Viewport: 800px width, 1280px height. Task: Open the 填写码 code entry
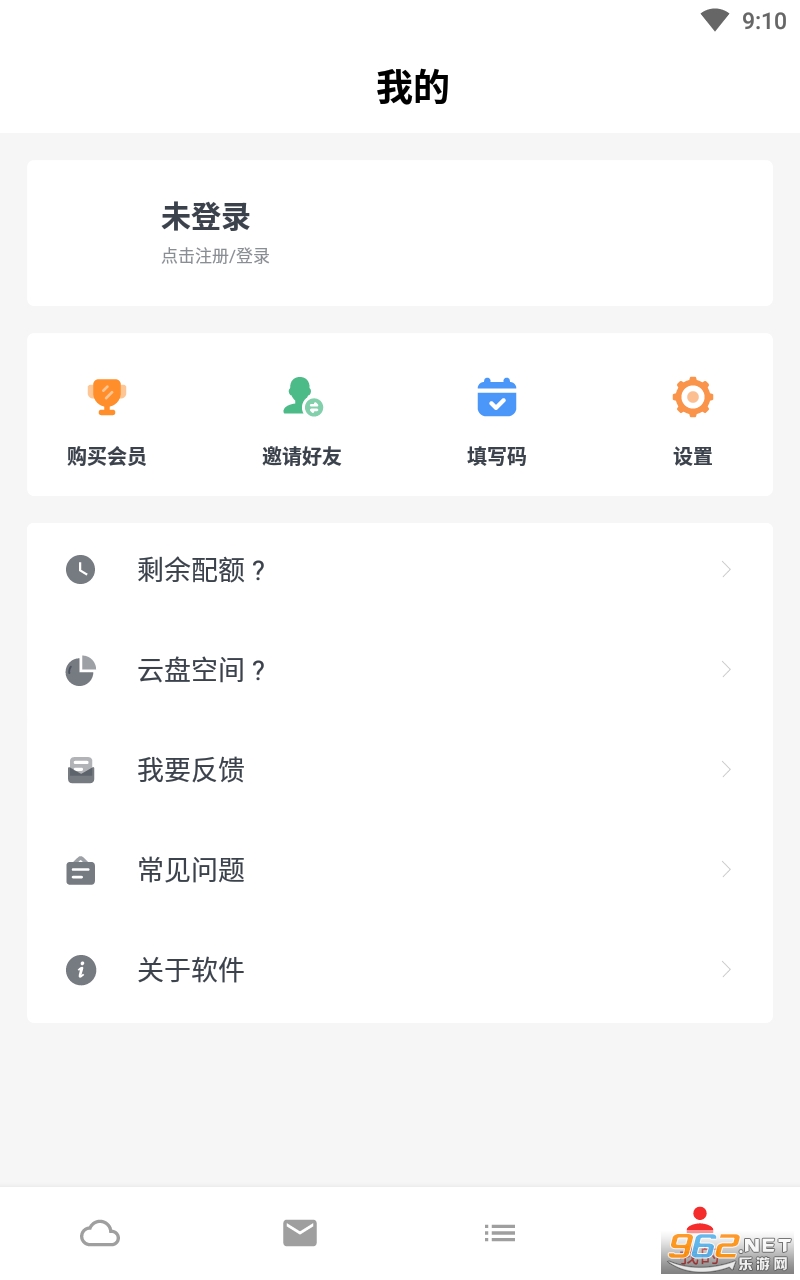point(496,420)
